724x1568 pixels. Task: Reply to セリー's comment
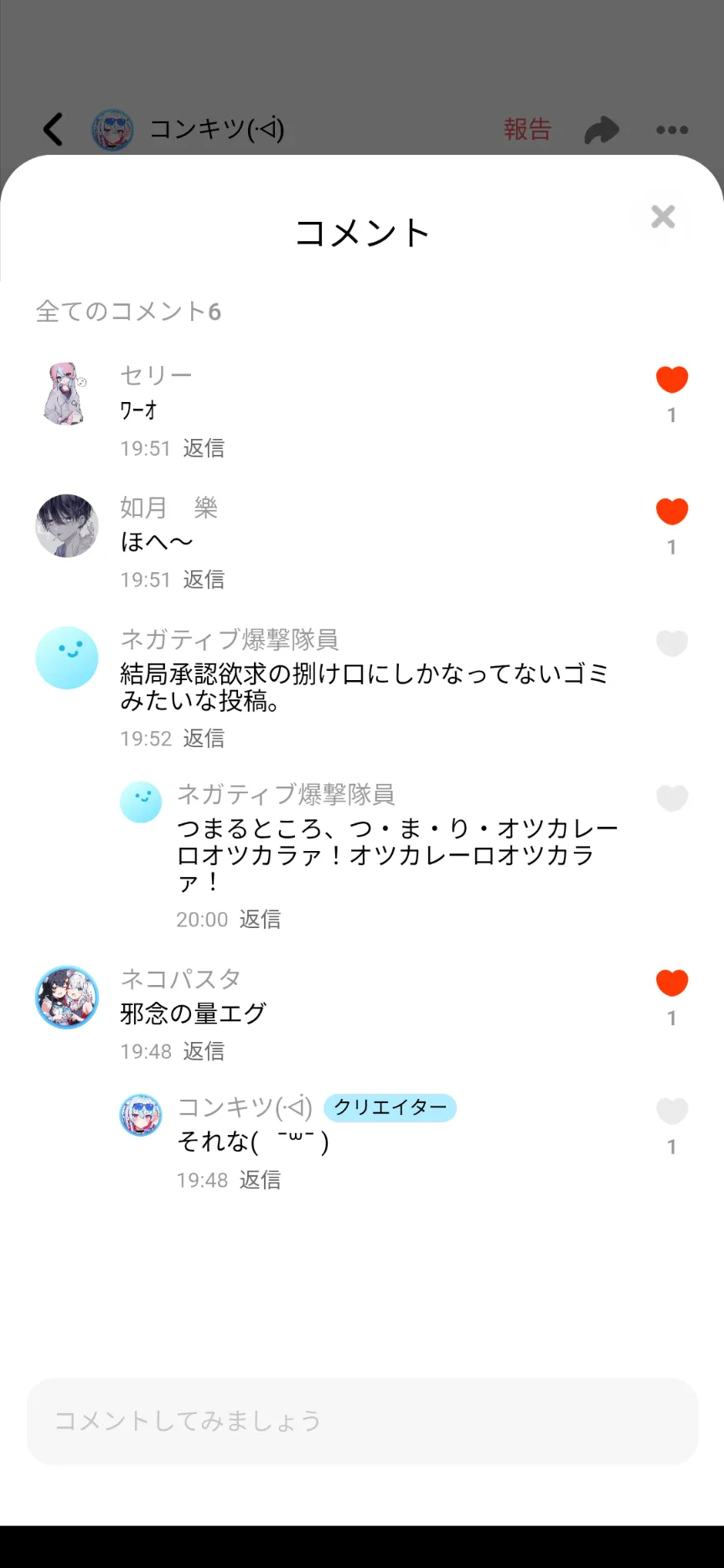click(x=204, y=448)
